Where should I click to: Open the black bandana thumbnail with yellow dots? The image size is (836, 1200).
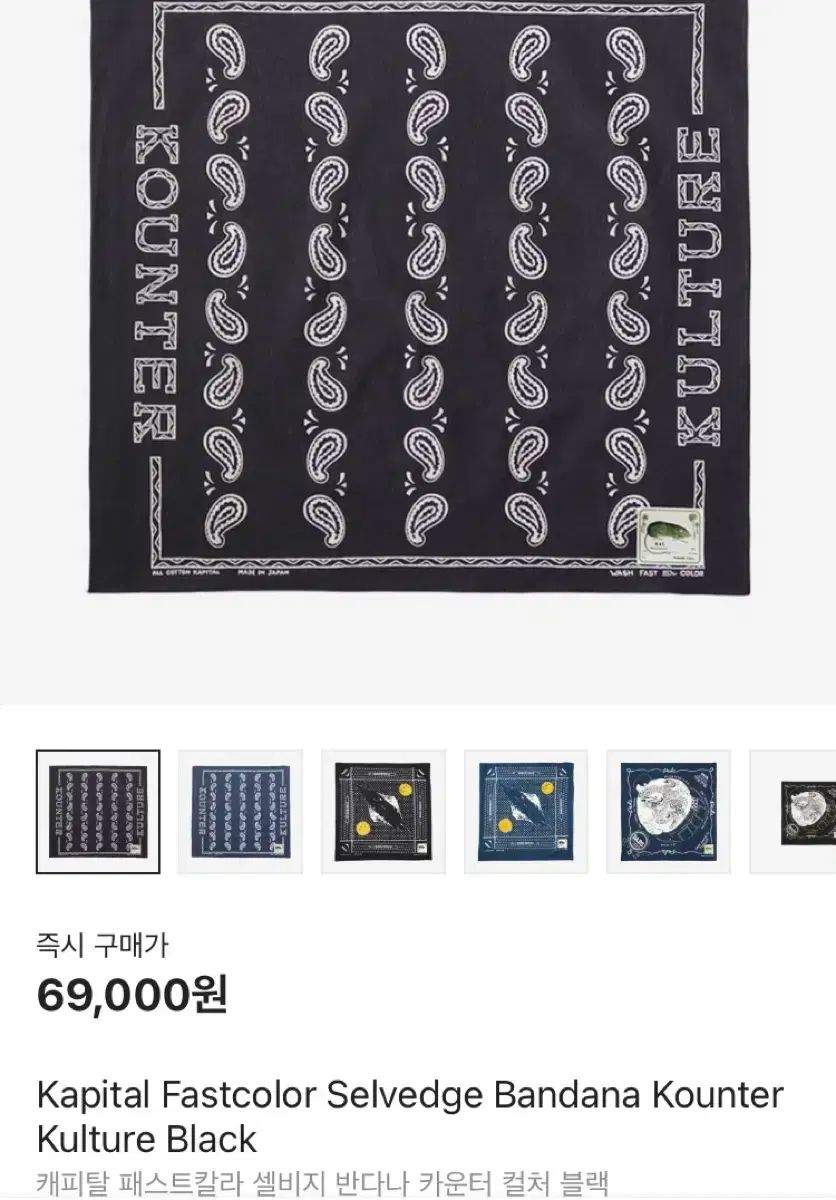pyautogui.click(x=383, y=811)
